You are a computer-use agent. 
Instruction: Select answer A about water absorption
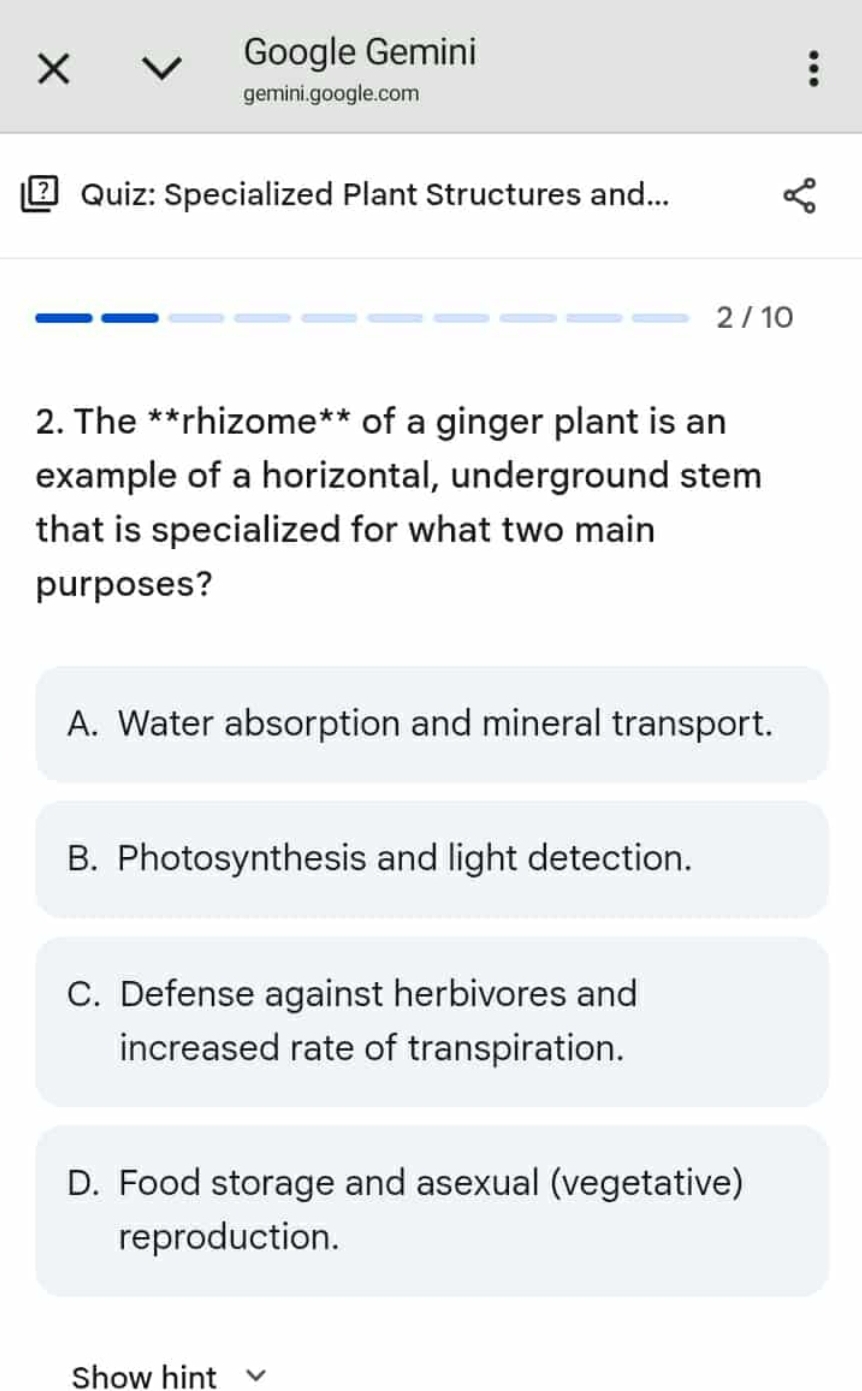431,723
